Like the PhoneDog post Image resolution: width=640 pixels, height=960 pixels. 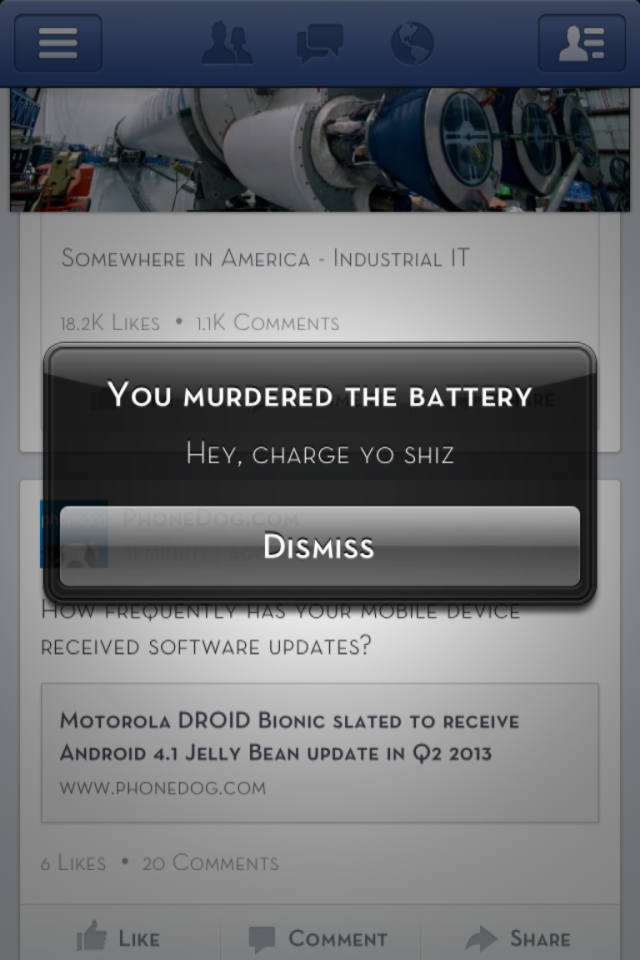[120, 938]
